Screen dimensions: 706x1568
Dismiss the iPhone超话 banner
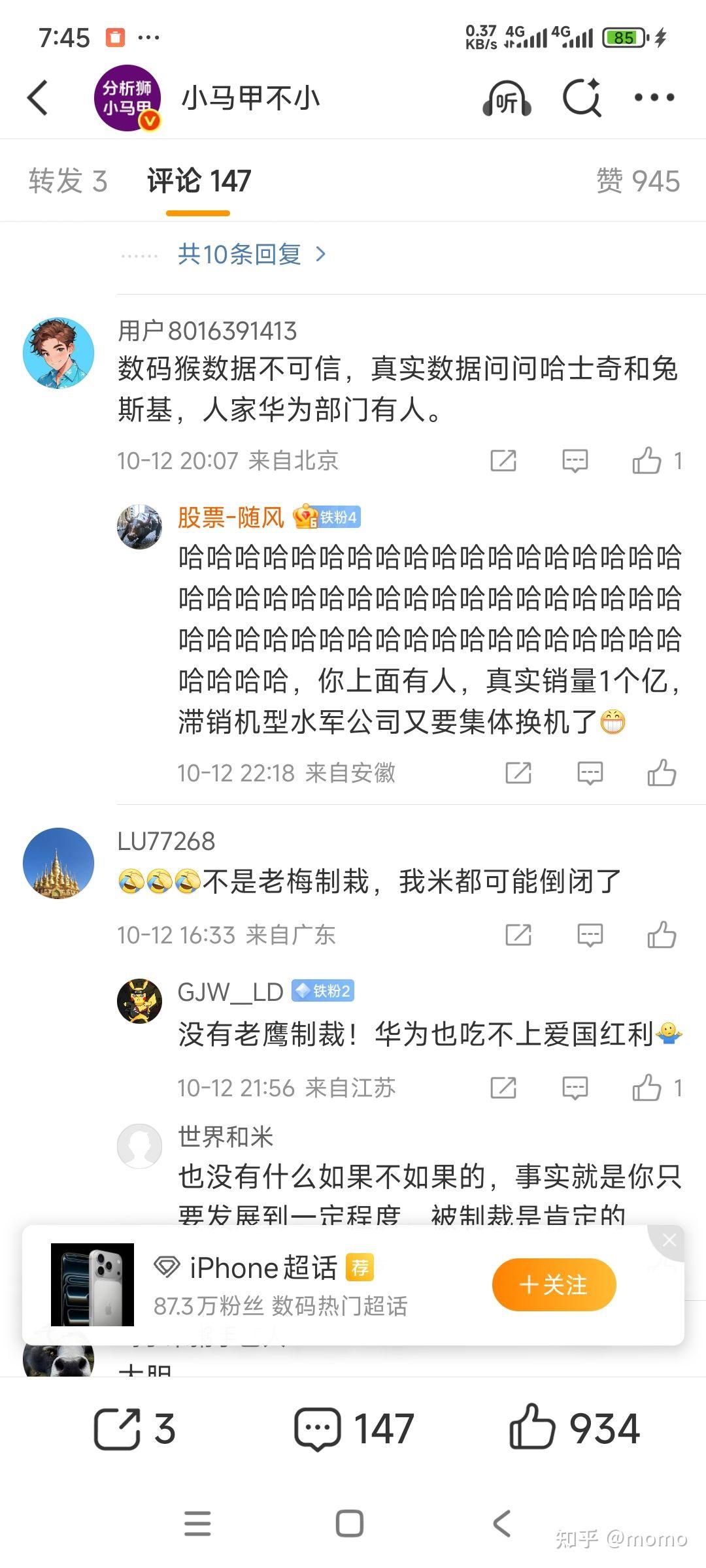[669, 1241]
